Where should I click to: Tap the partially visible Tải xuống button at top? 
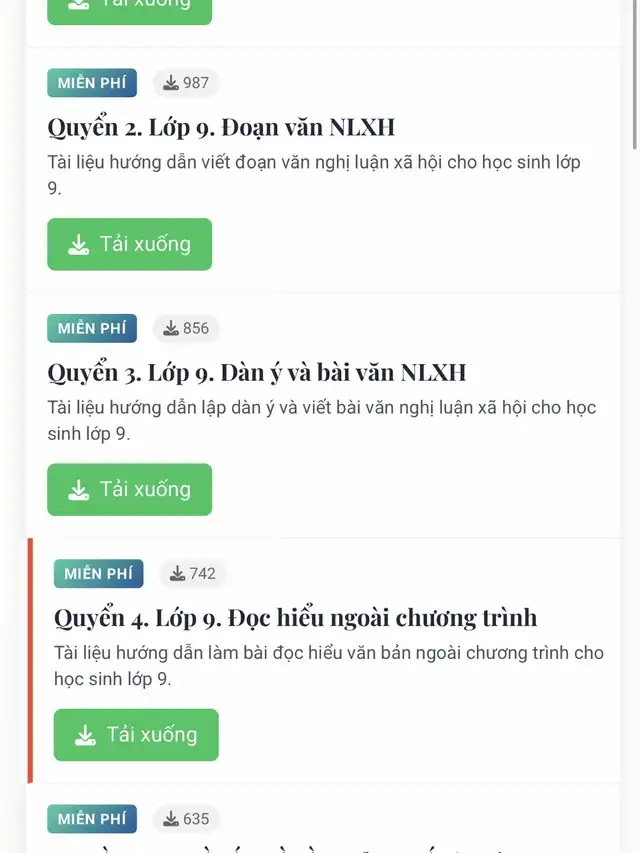pos(129,9)
